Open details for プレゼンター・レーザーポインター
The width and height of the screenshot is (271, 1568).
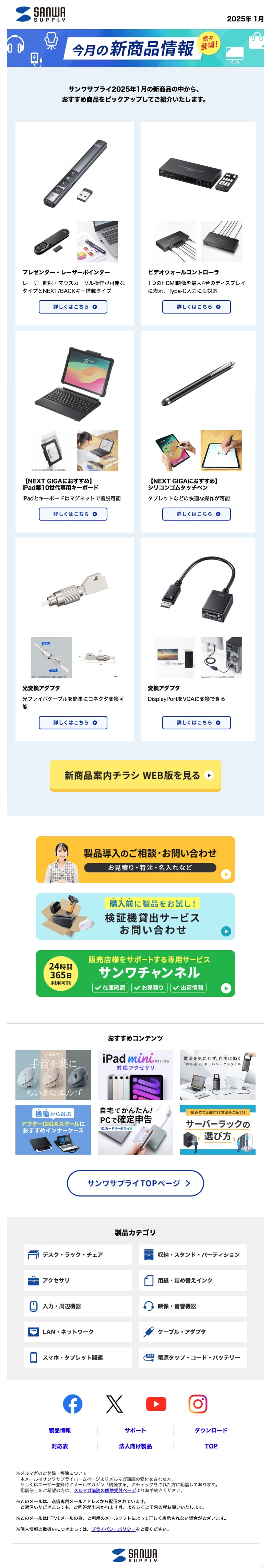coord(73,307)
